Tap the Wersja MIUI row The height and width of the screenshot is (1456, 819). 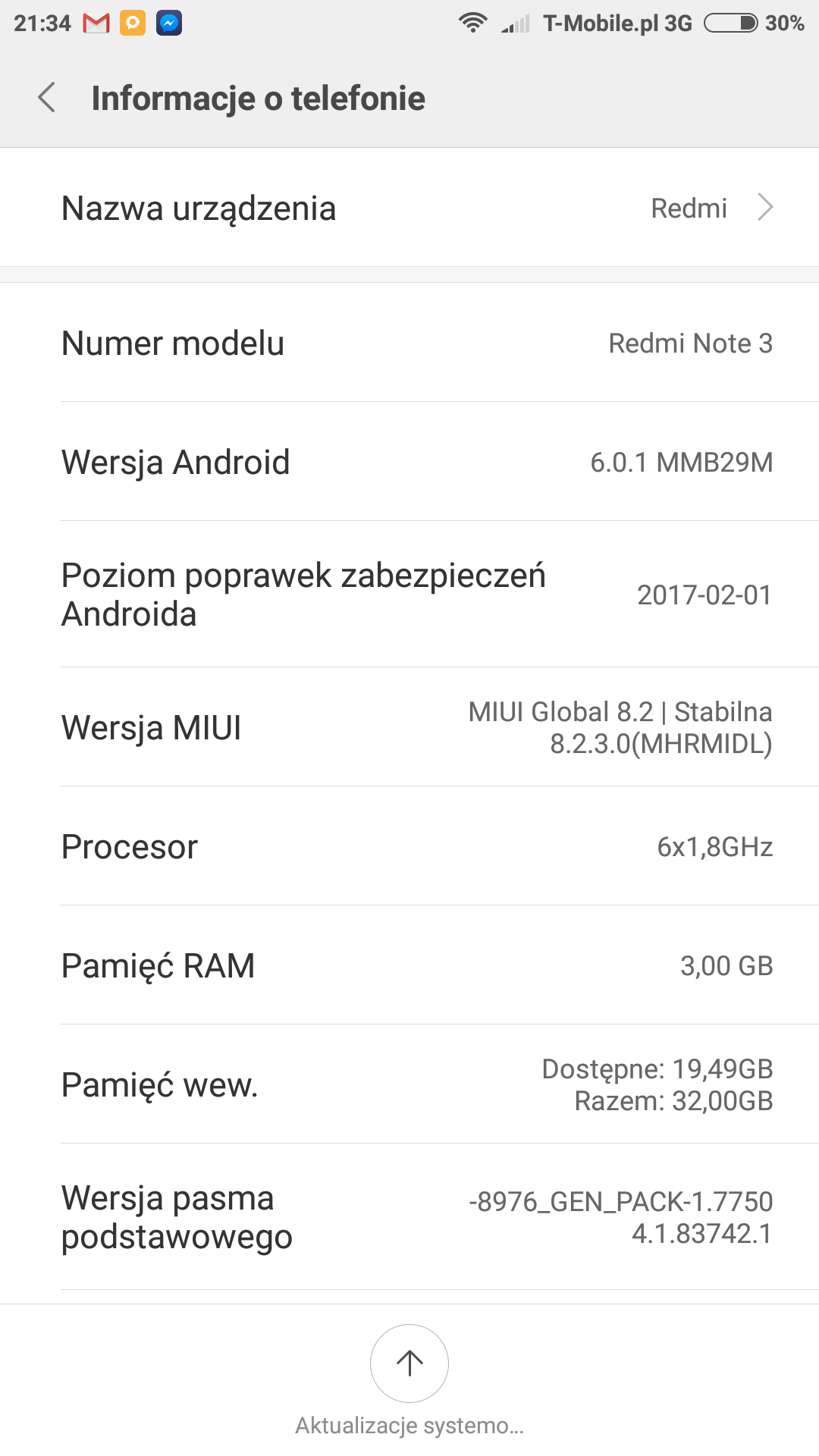(409, 727)
